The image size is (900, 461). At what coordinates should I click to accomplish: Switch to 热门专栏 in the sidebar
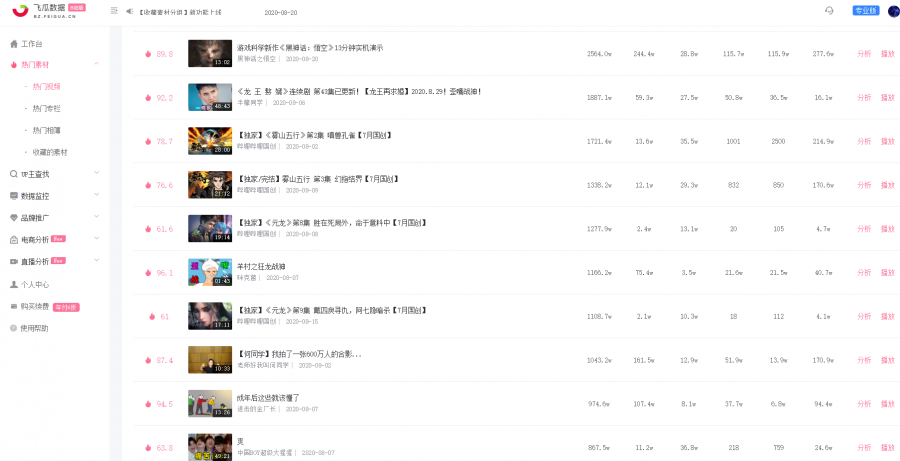(x=46, y=109)
